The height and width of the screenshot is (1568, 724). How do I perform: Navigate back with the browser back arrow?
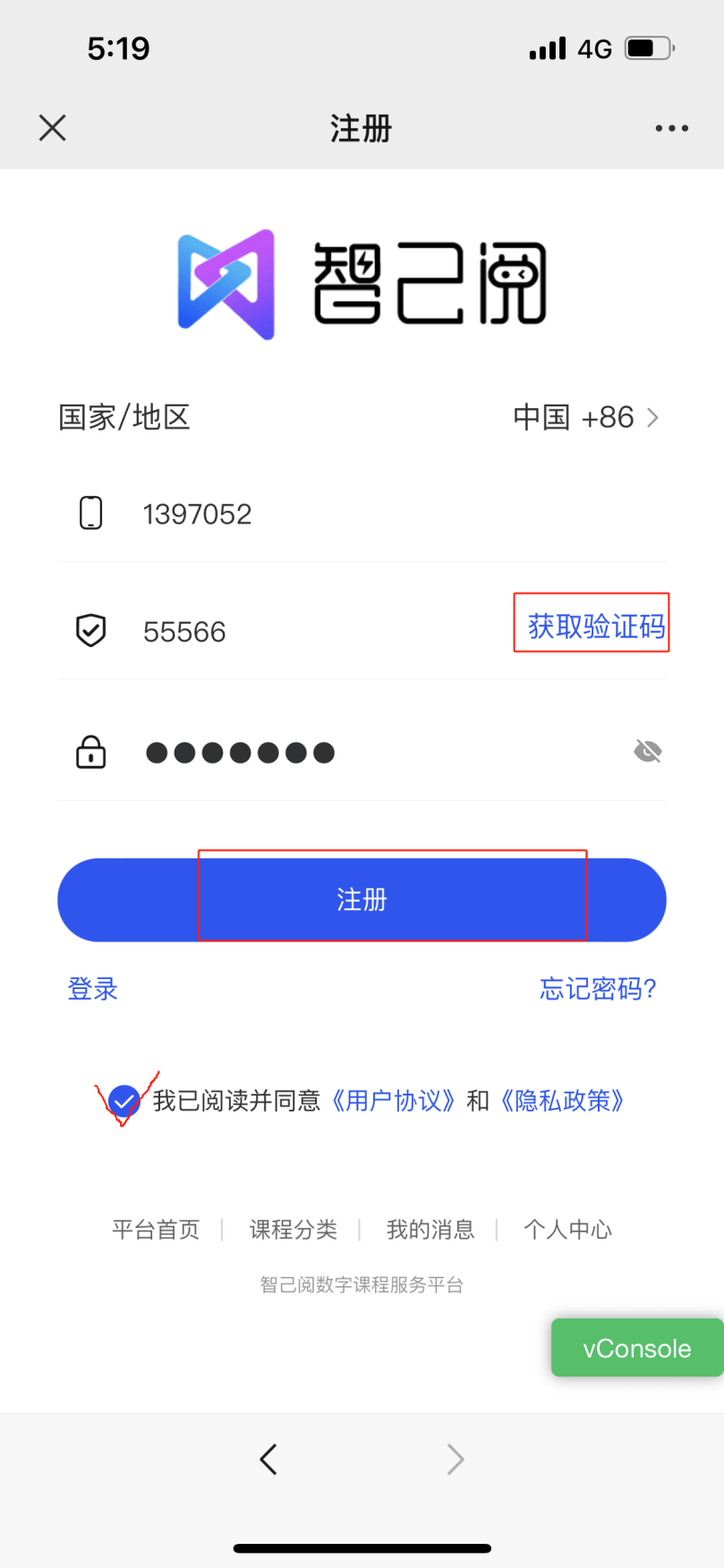(268, 1459)
